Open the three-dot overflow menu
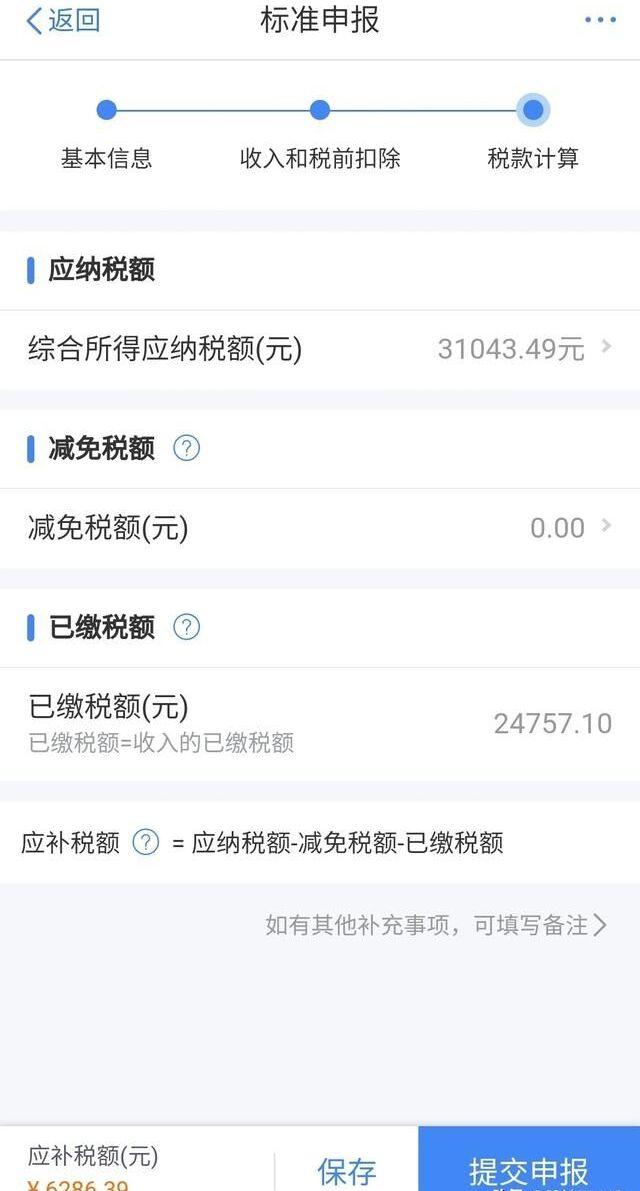The width and height of the screenshot is (640, 1191). (x=600, y=21)
